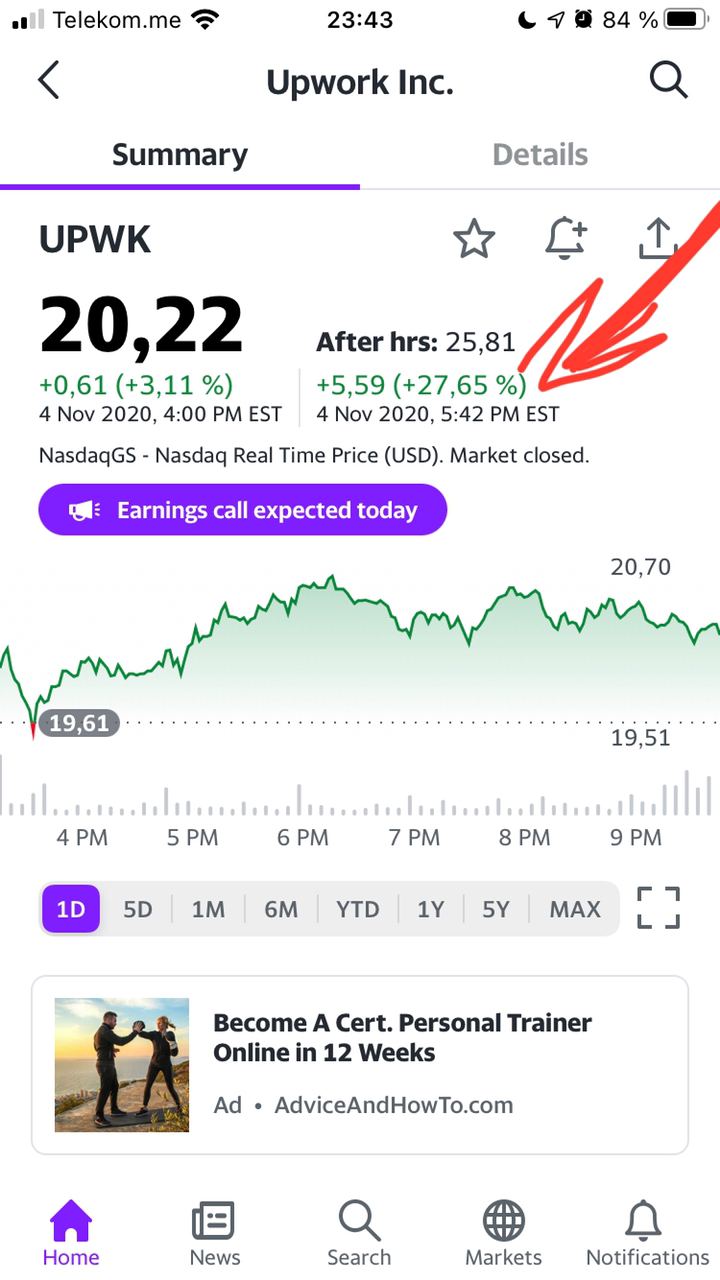Select the 5D chart range
720x1280 pixels.
tap(138, 910)
